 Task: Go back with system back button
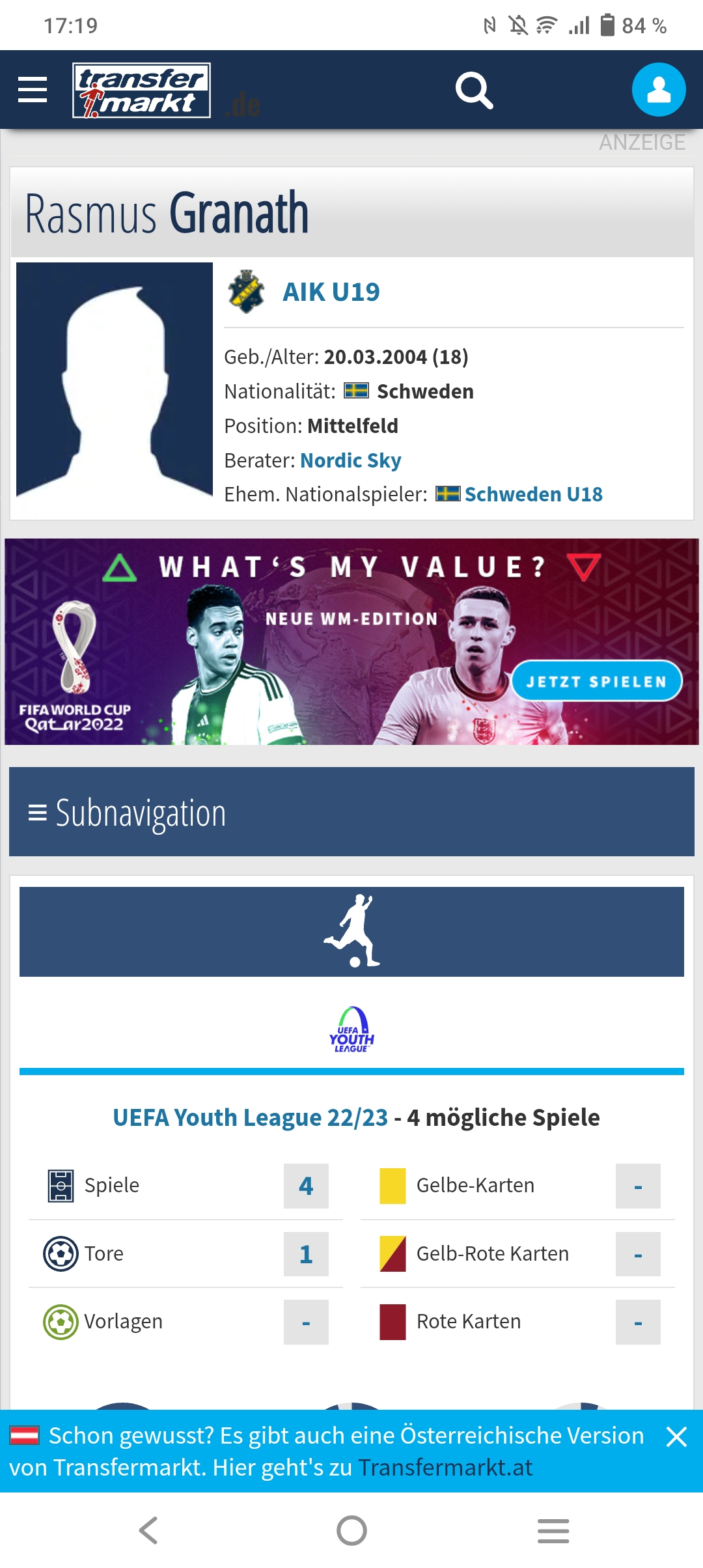coord(149,1530)
